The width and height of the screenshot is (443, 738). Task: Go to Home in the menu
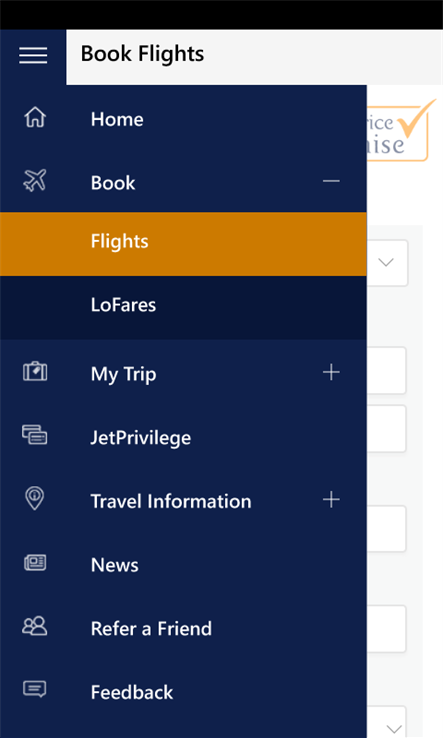(183, 118)
